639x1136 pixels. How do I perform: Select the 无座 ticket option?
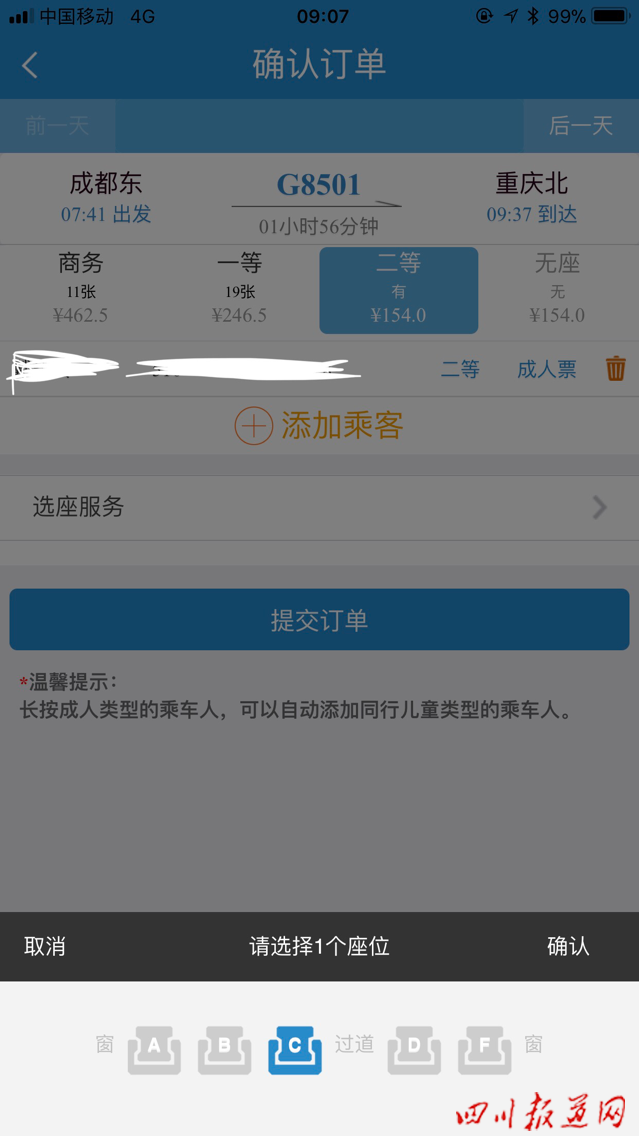(557, 289)
